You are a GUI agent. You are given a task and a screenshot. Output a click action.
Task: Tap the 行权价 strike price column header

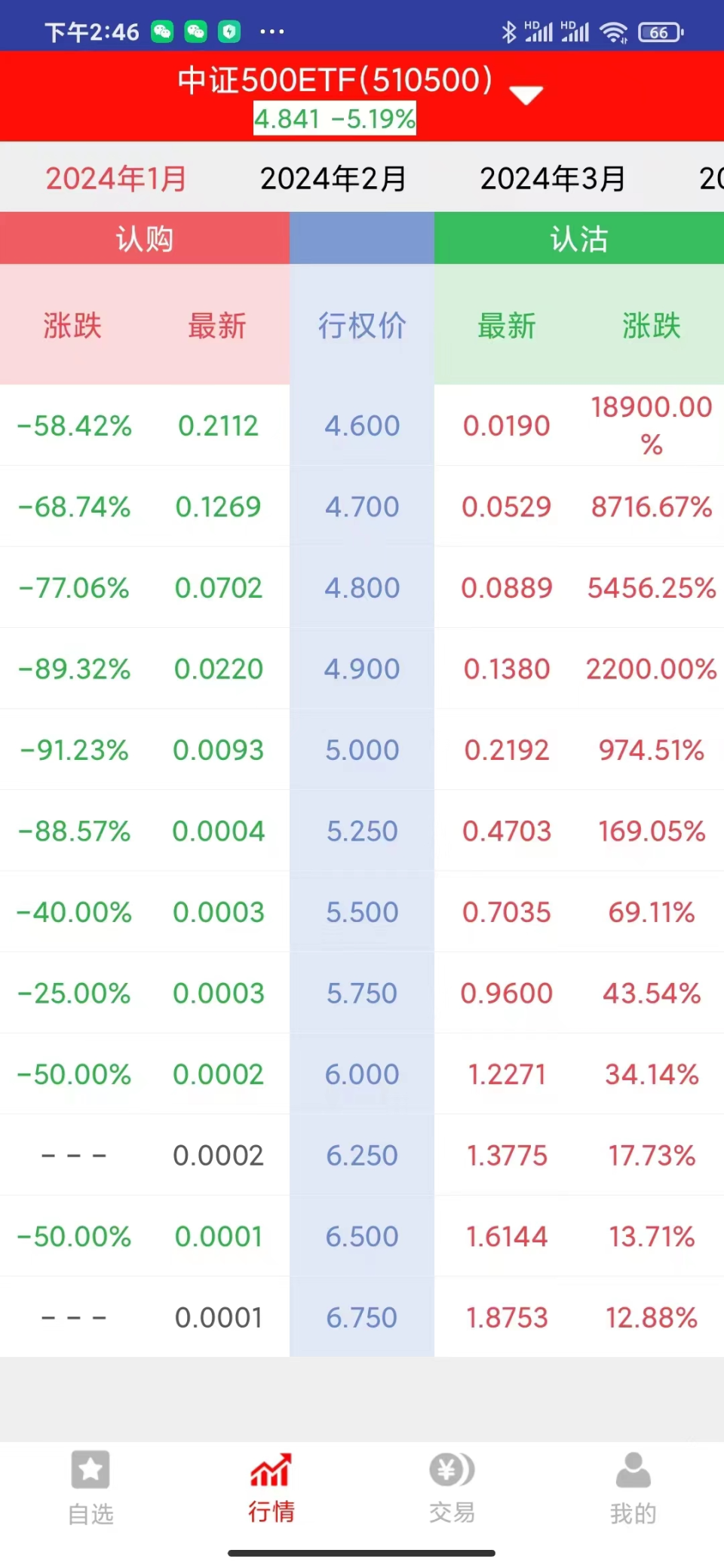pyautogui.click(x=361, y=326)
